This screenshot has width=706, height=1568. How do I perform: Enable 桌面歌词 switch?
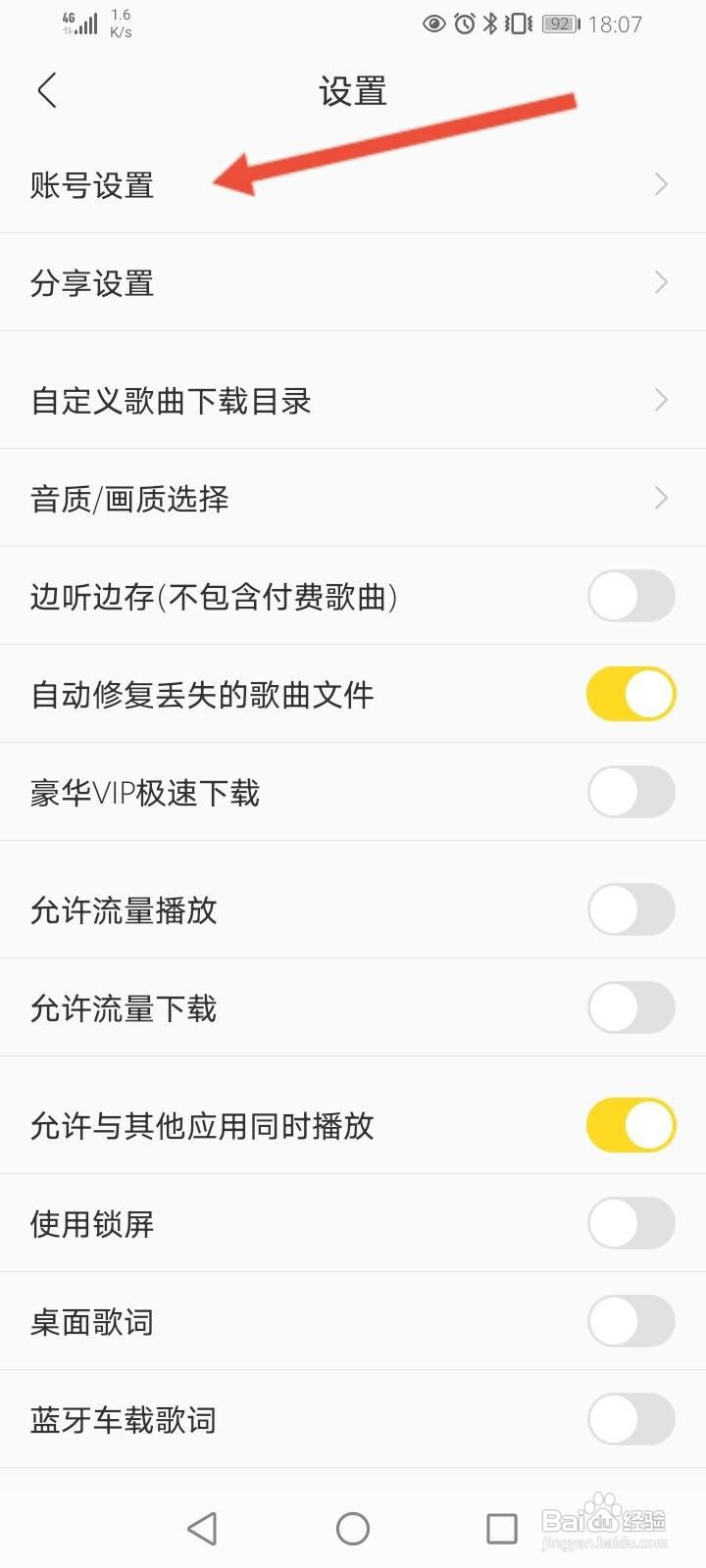pos(630,1322)
